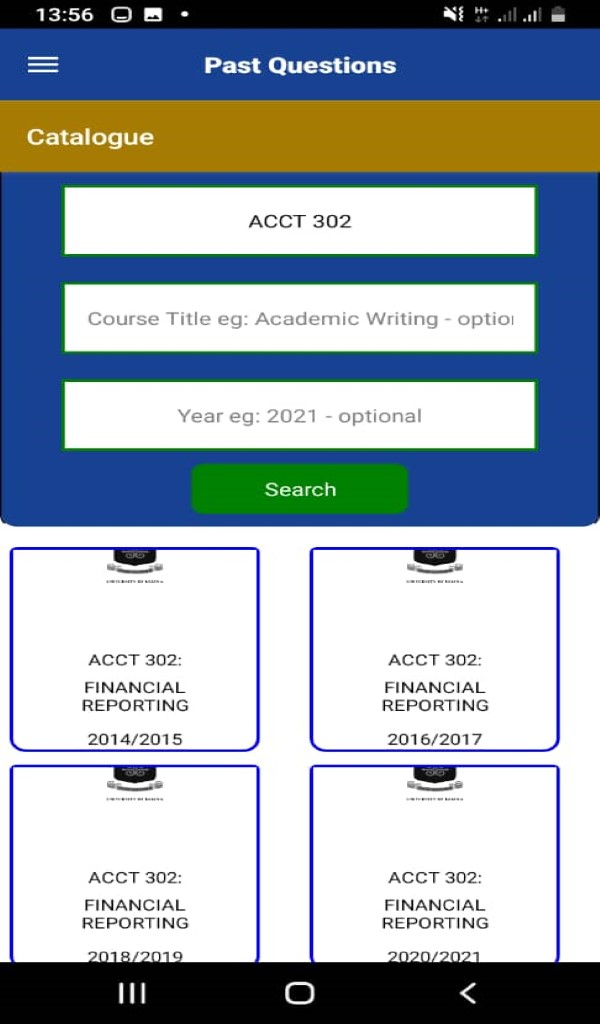Tap the course code field showing ACCT 302
Image resolution: width=600 pixels, height=1024 pixels.
pos(300,221)
